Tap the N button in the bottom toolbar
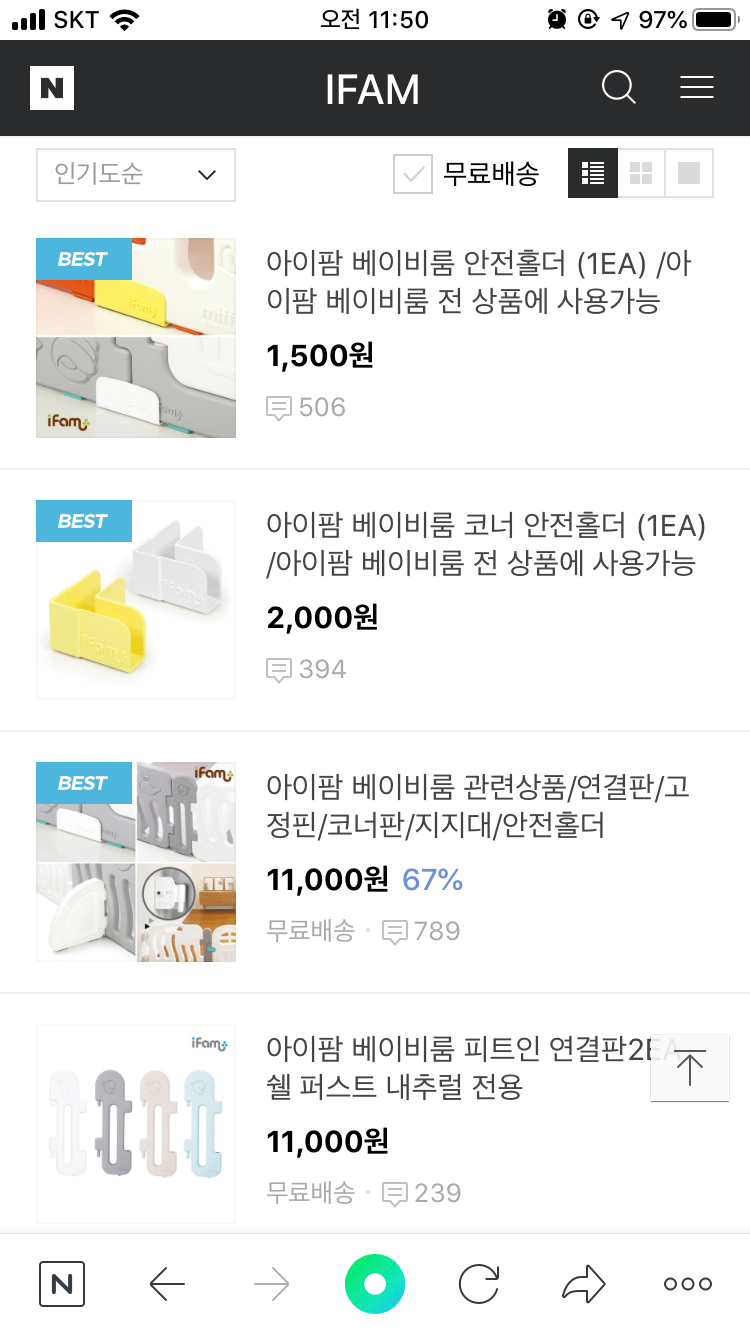 point(62,1284)
